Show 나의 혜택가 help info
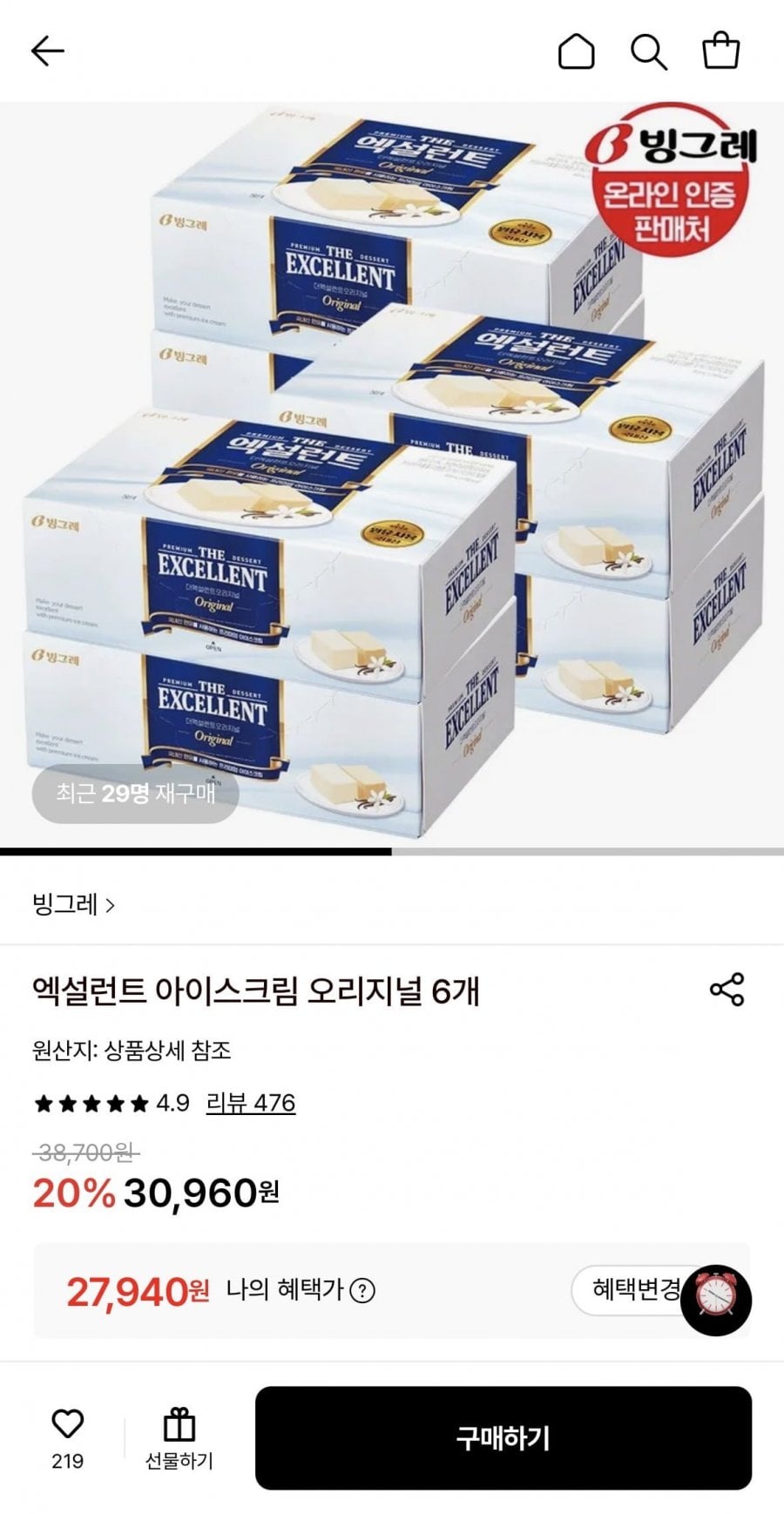 (x=362, y=1290)
